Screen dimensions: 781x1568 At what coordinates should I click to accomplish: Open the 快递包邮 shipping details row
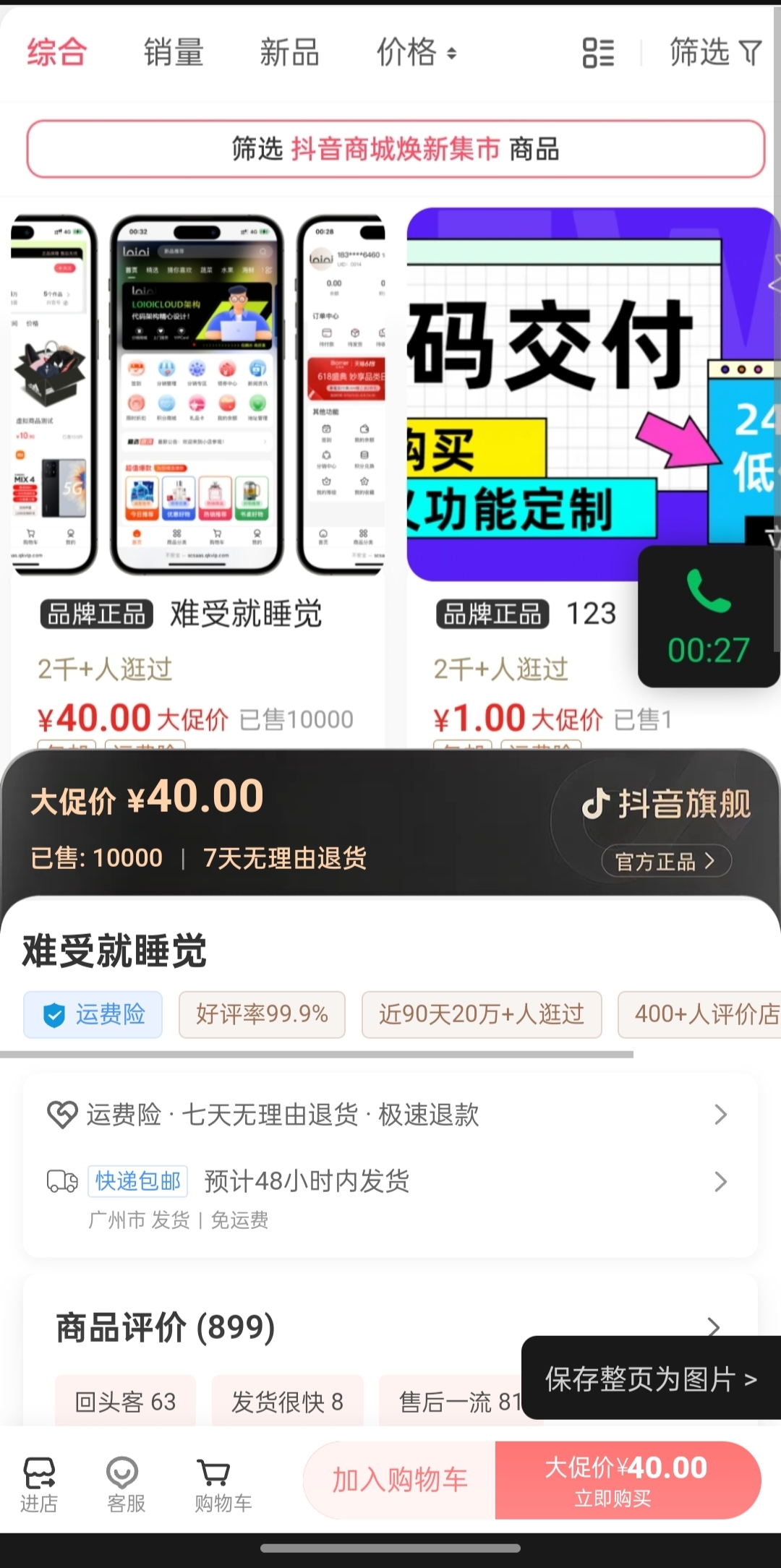(390, 1181)
